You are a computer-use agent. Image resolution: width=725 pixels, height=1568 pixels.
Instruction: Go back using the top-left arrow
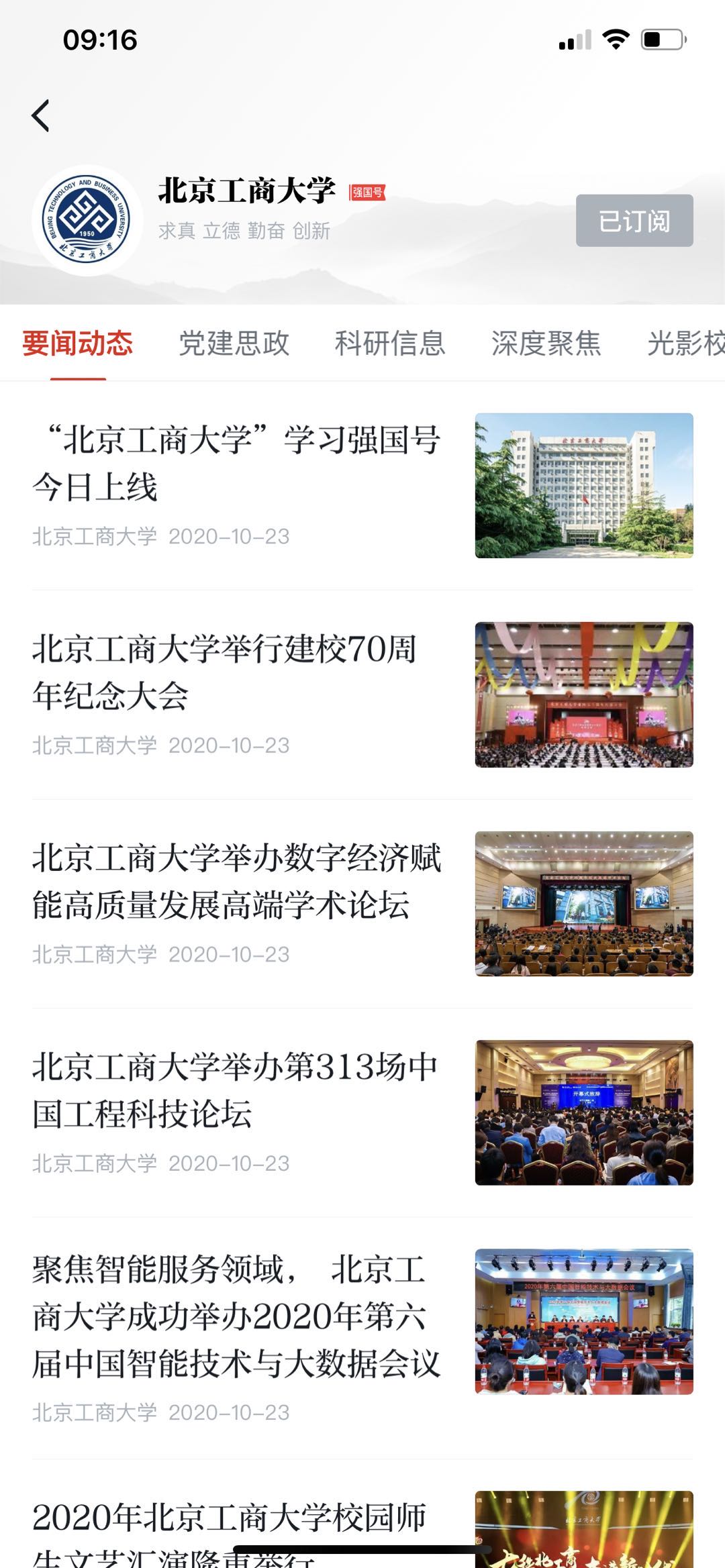[41, 115]
